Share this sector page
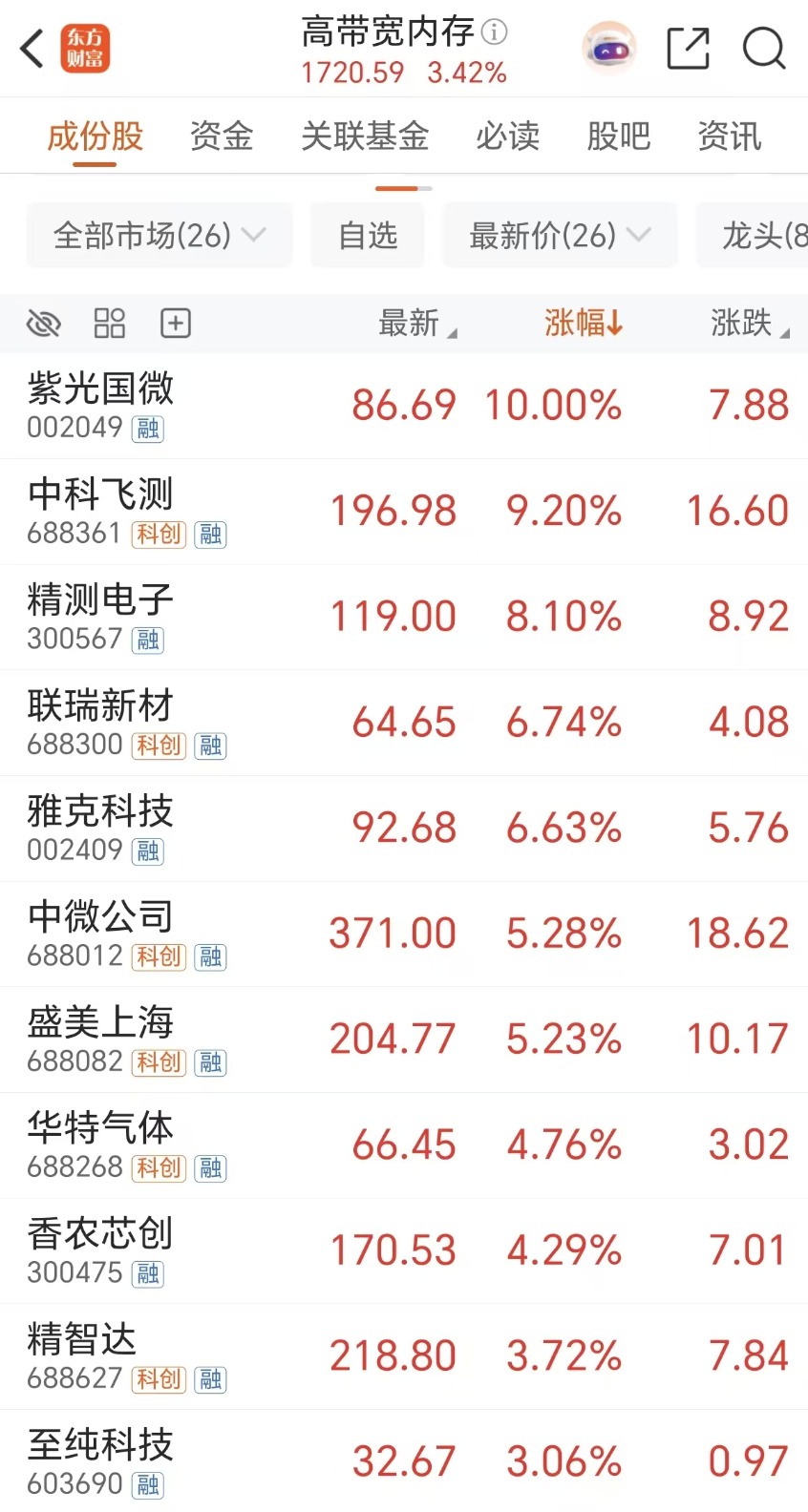This screenshot has width=808, height=1512. tap(688, 48)
